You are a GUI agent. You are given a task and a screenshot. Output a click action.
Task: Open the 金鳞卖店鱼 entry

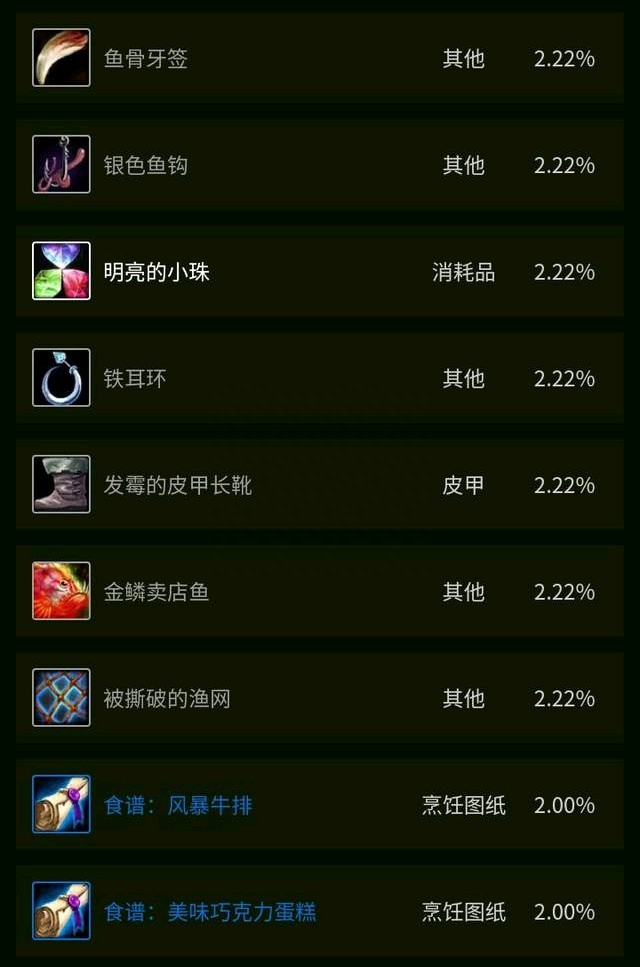tap(157, 592)
